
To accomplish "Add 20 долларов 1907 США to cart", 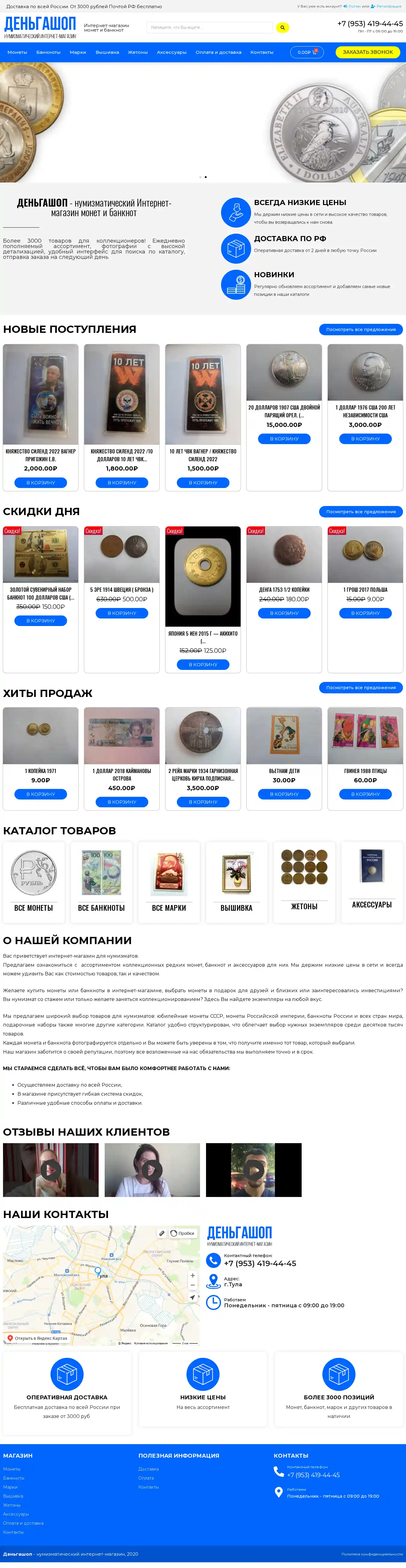I will 284,439.
